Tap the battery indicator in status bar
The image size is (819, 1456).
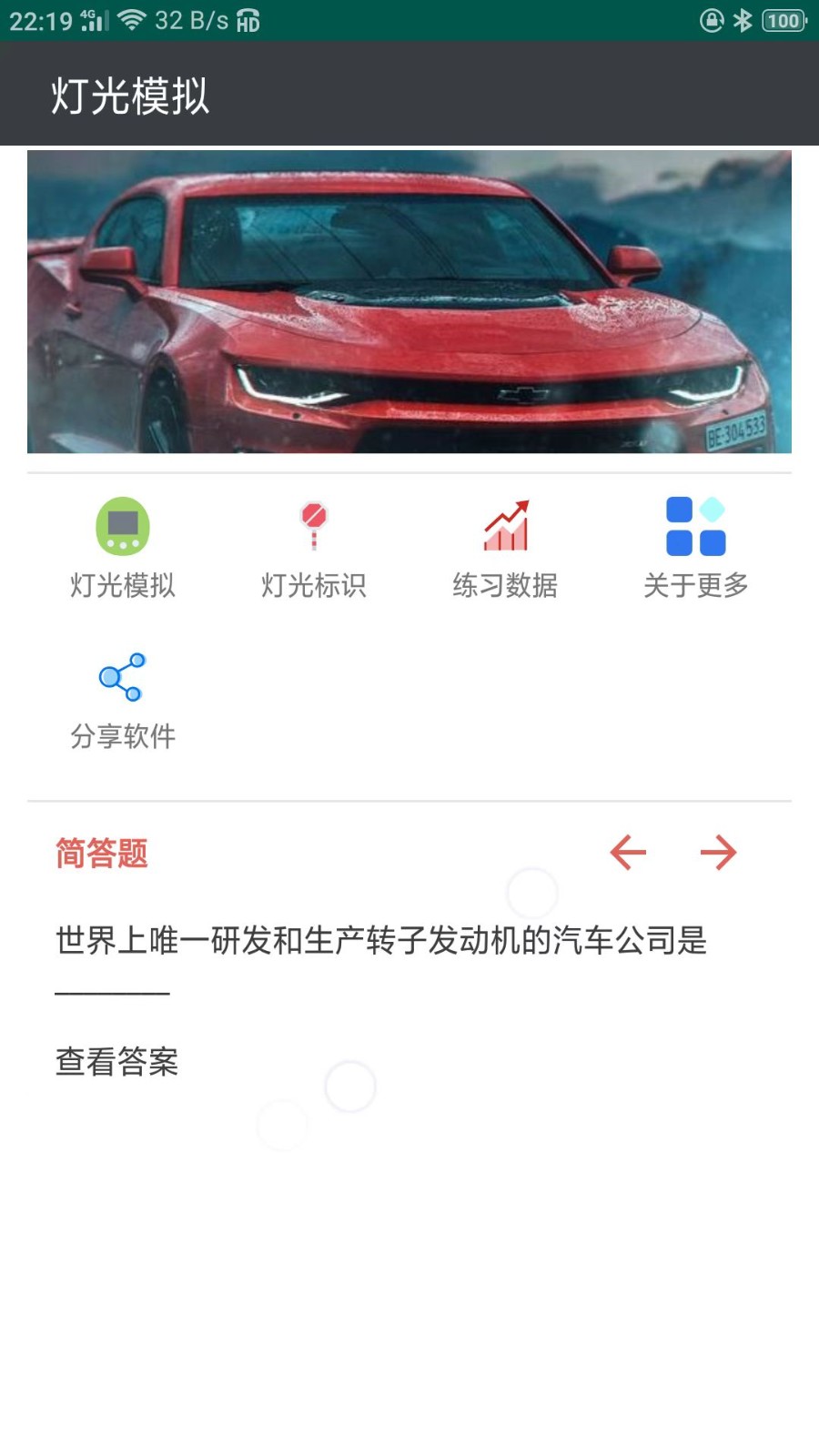pos(784,20)
